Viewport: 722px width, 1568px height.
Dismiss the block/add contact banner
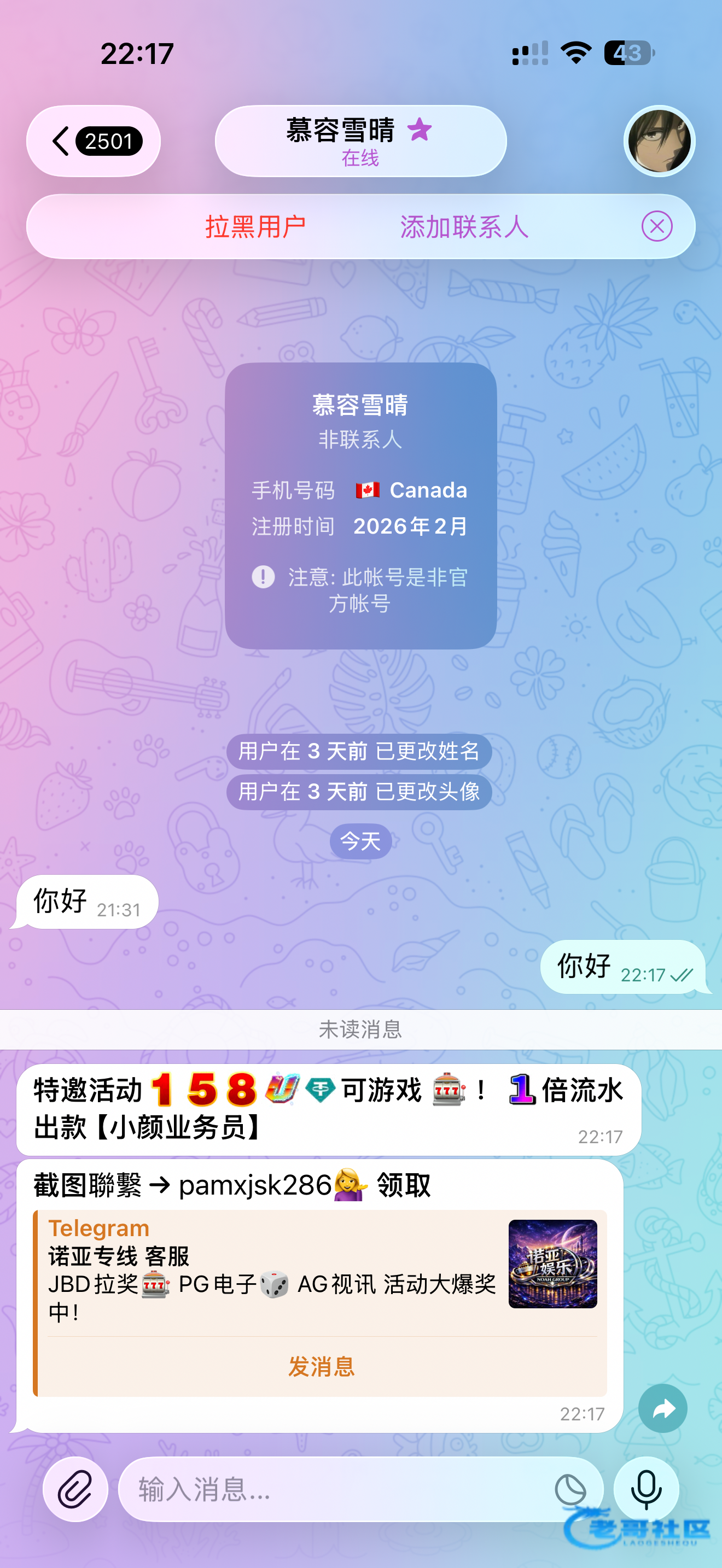tap(657, 226)
